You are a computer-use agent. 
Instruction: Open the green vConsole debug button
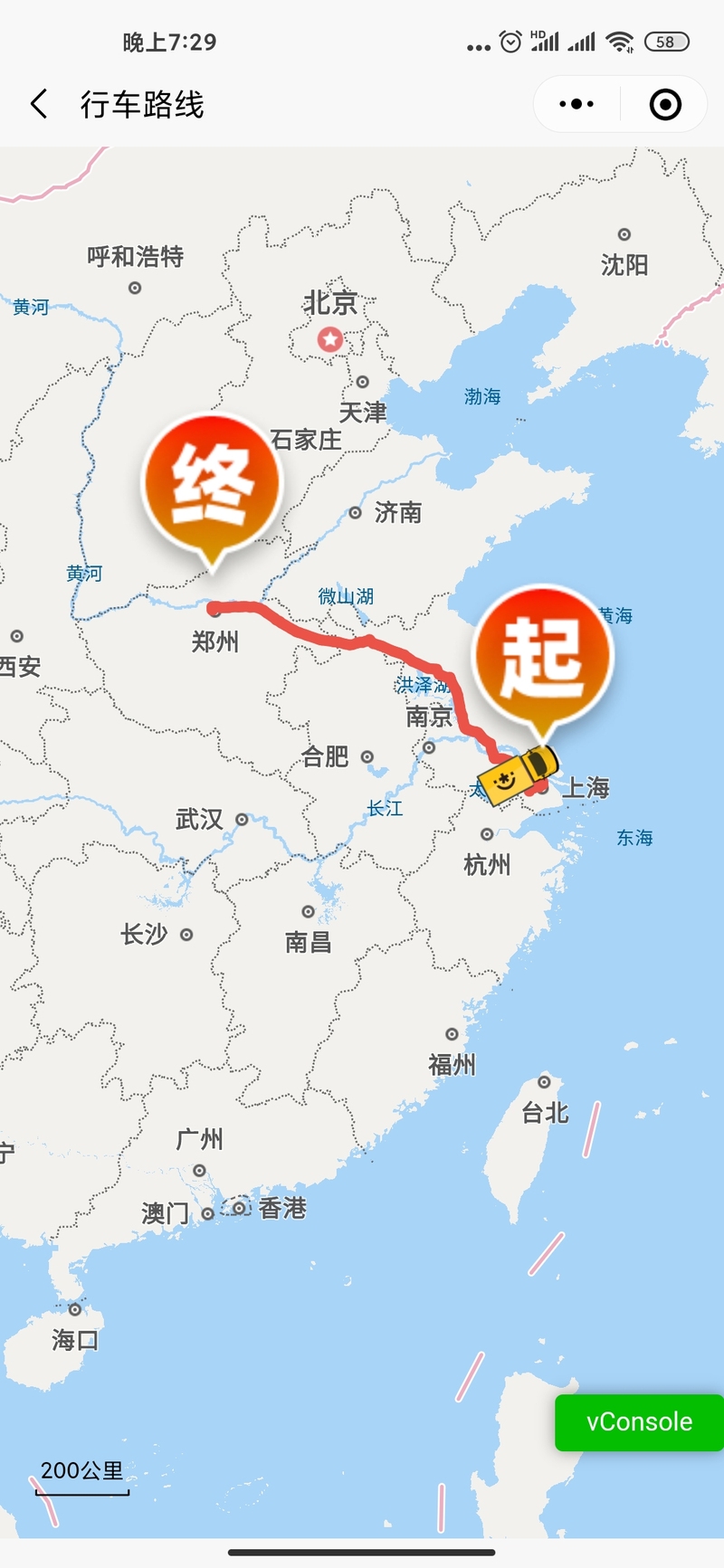[639, 1422]
